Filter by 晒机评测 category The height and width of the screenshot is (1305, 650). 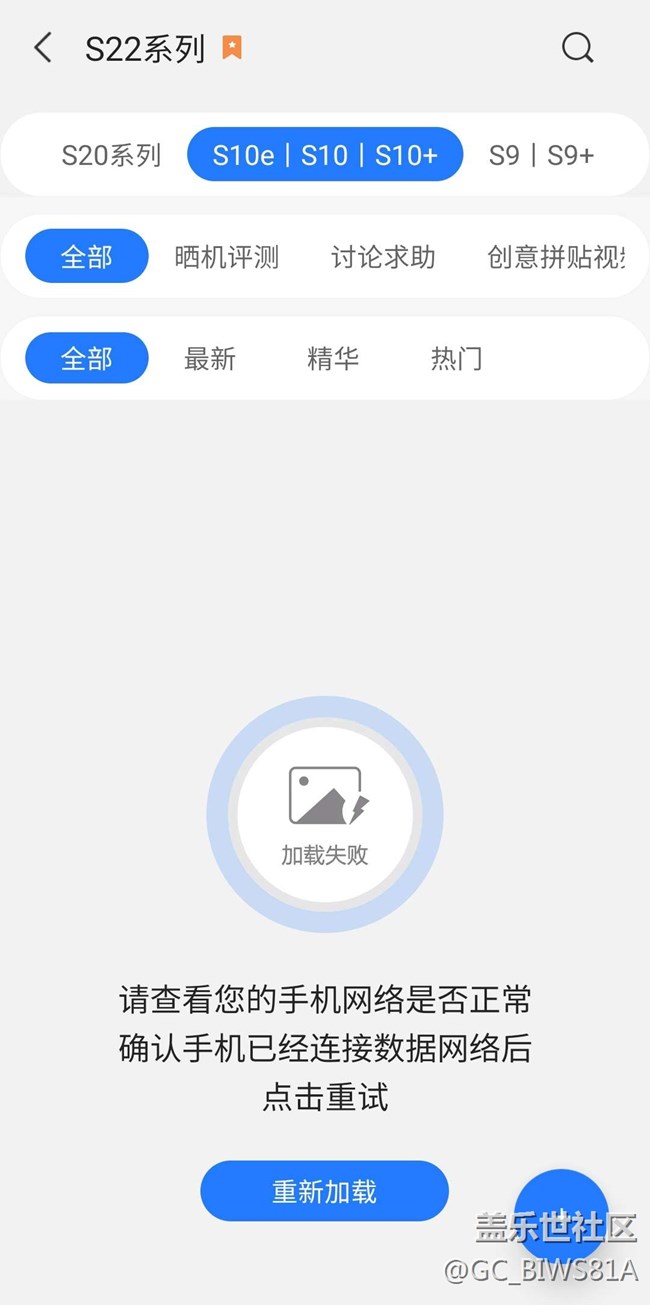click(x=226, y=257)
